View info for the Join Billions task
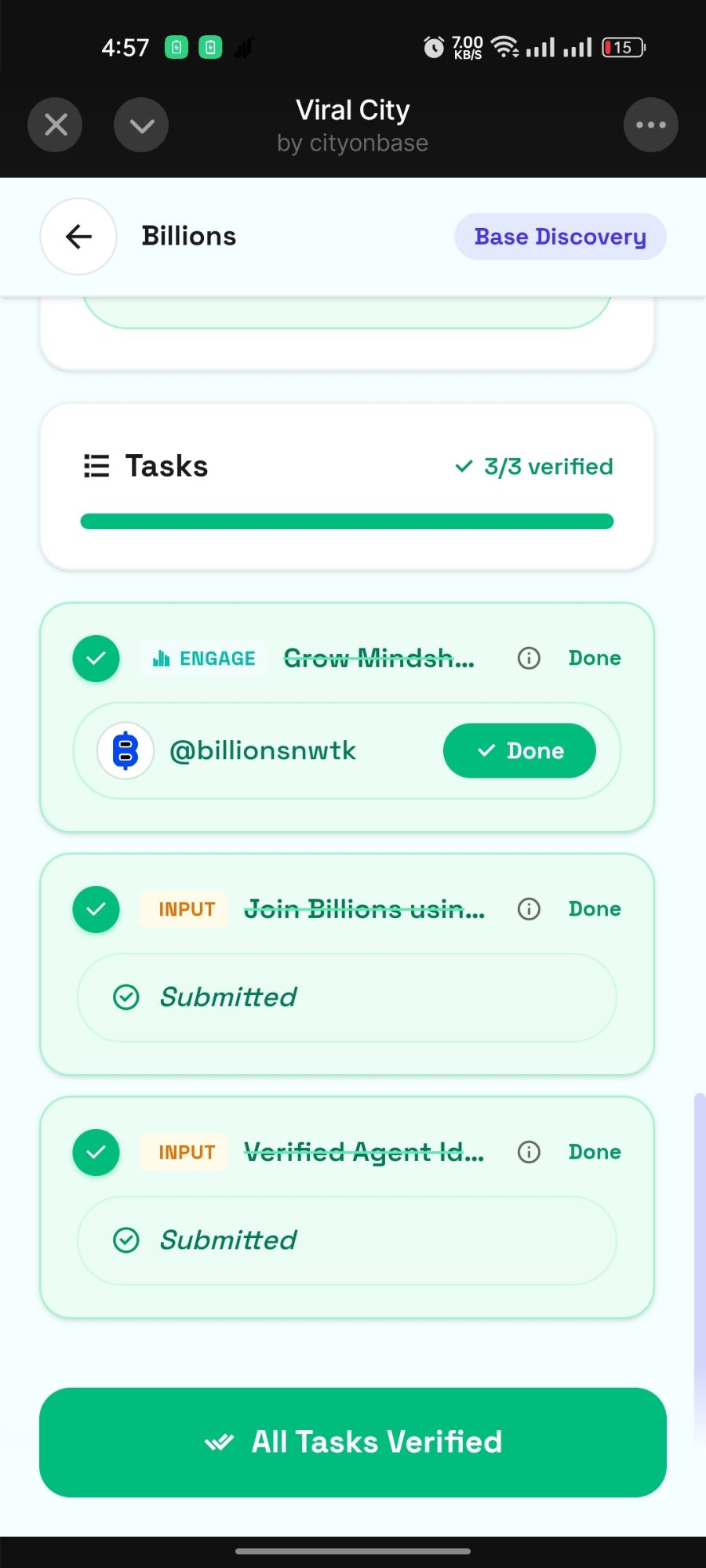The image size is (706, 1568). [529, 909]
